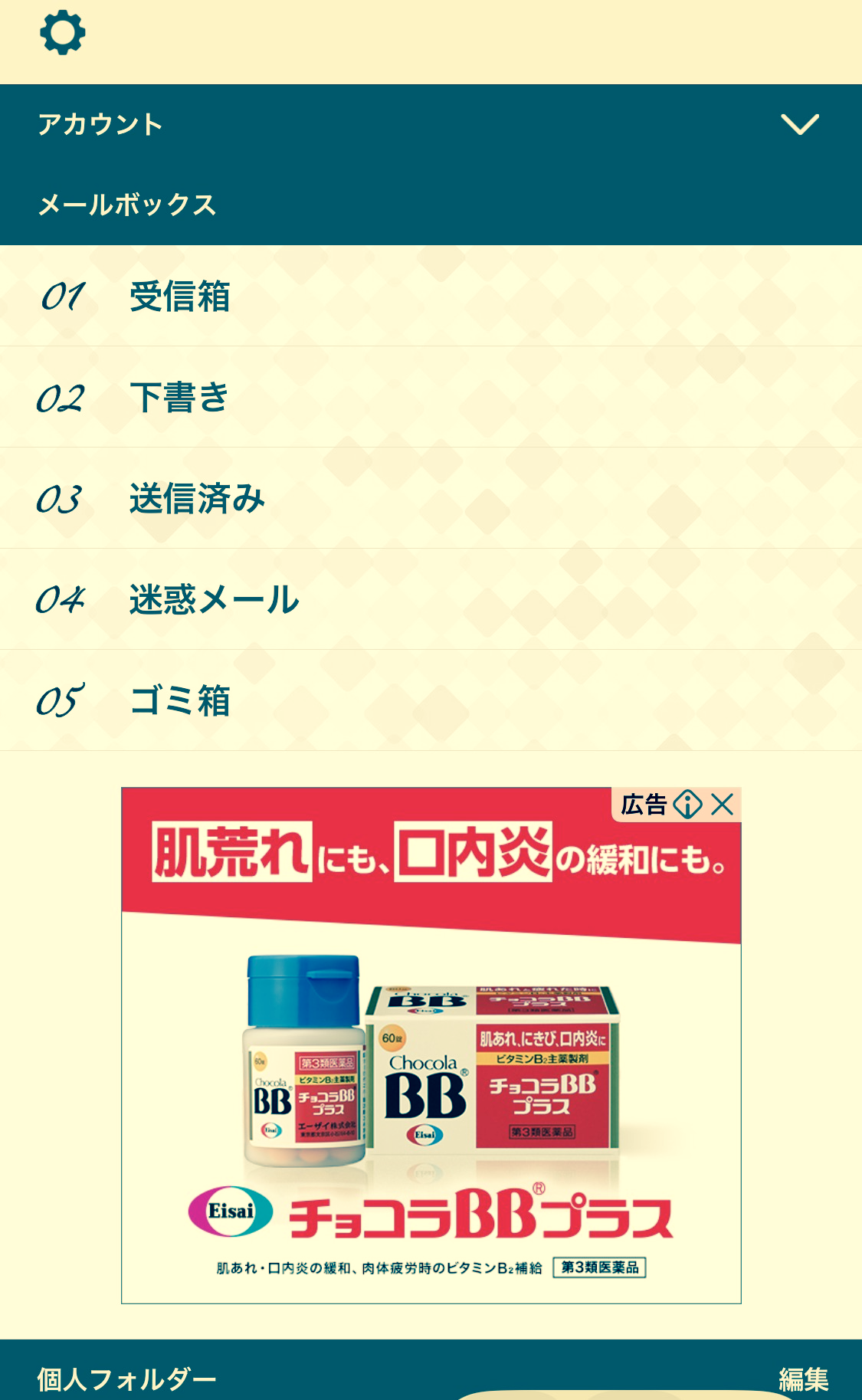Screen dimensions: 862x1400
Task: Open the settings gear icon
Action: click(x=62, y=33)
